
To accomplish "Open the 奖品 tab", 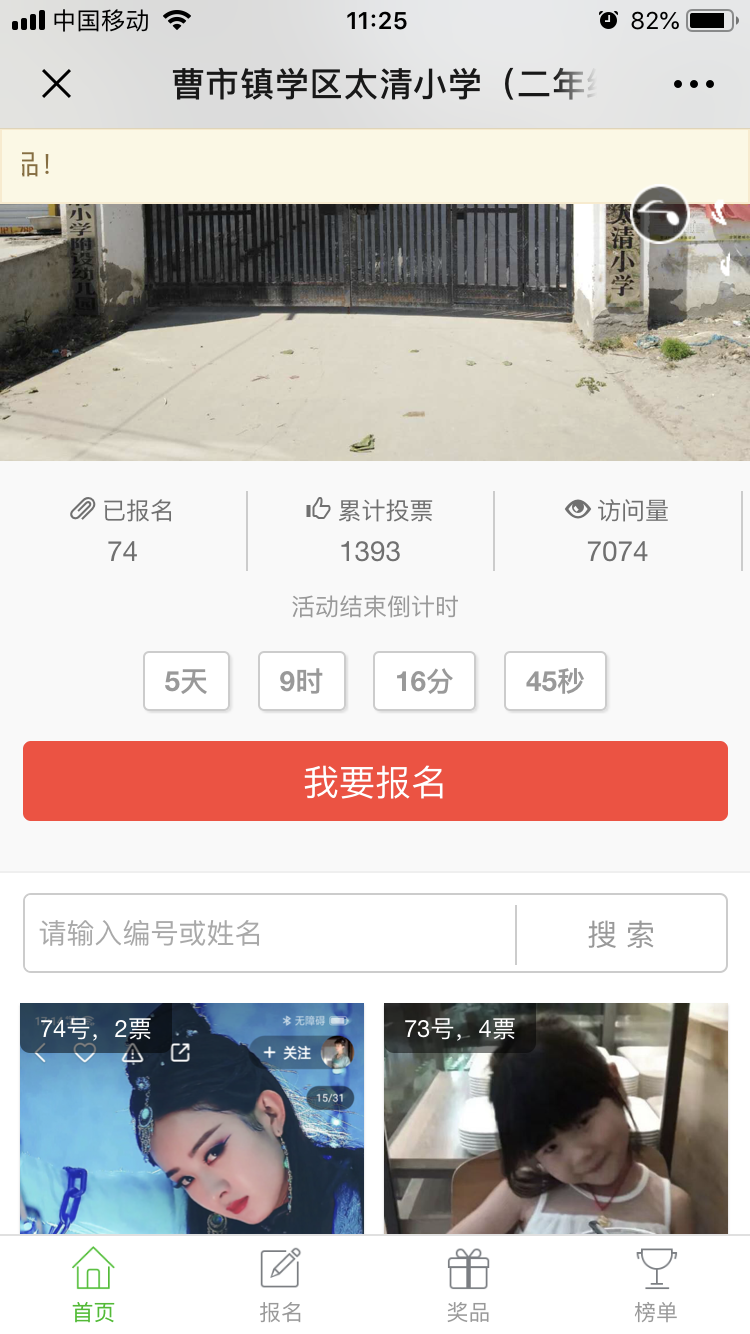I will point(468,1285).
